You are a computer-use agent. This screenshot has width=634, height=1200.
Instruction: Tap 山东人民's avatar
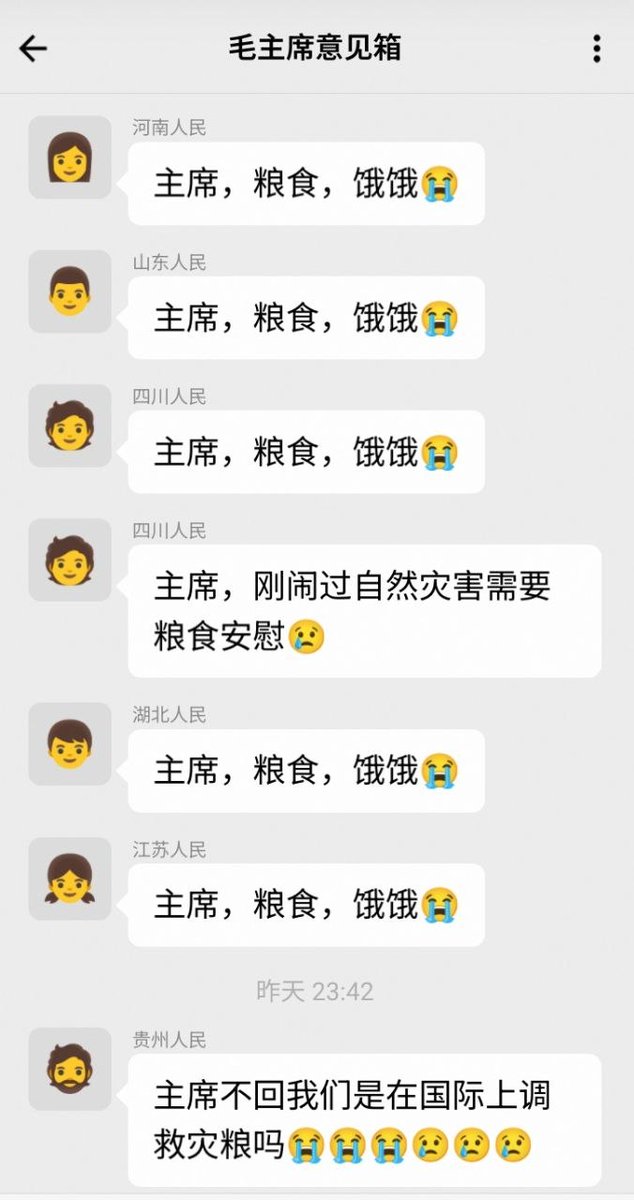pos(69,291)
